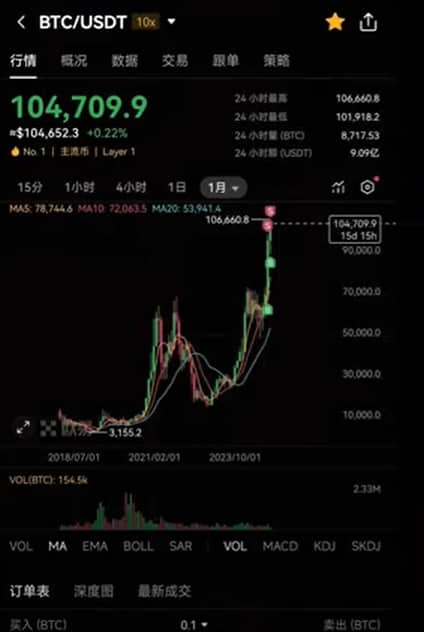This screenshot has height=632, width=424.
Task: Switch to the 概况 tab
Action: tap(74, 60)
